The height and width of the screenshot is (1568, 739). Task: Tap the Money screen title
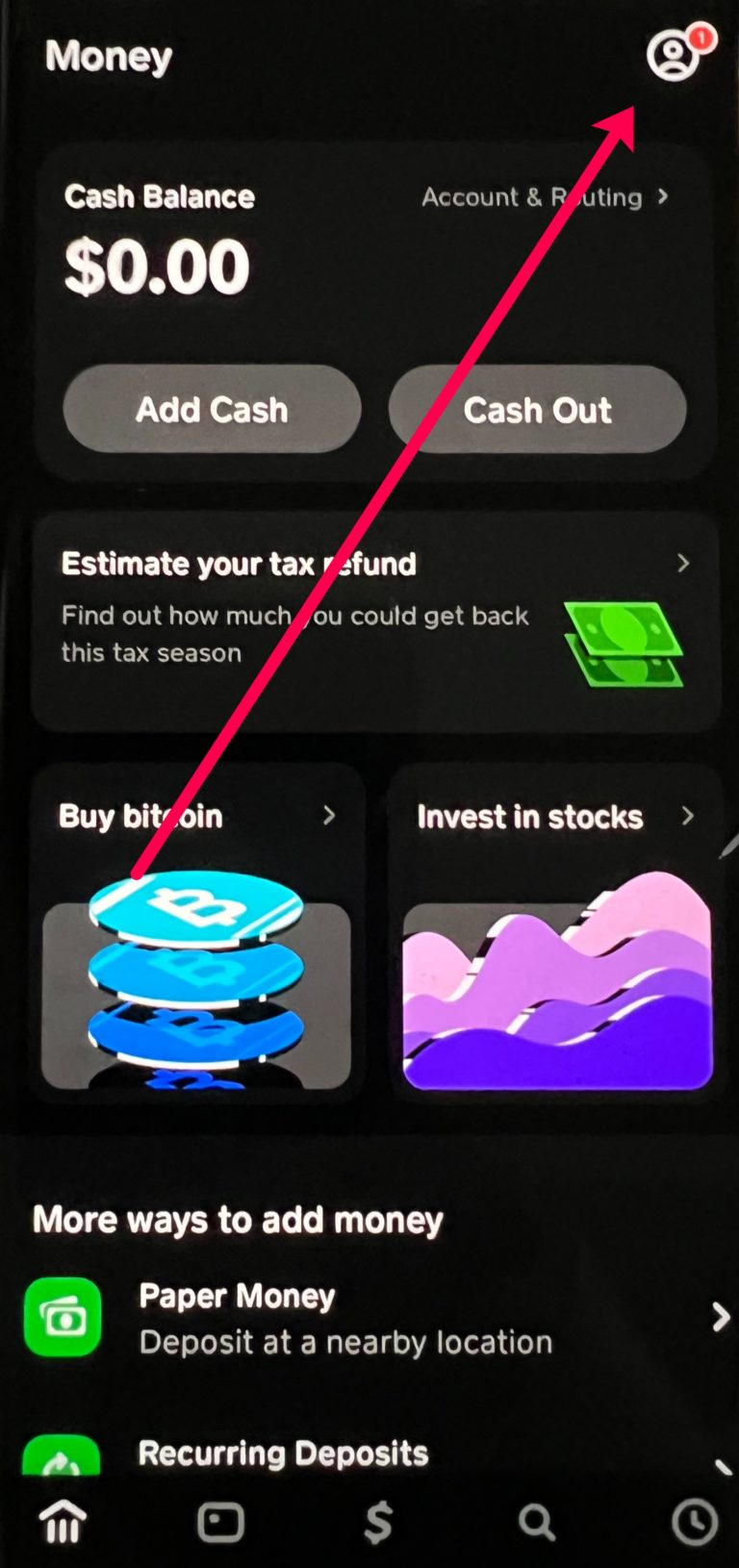(x=108, y=58)
